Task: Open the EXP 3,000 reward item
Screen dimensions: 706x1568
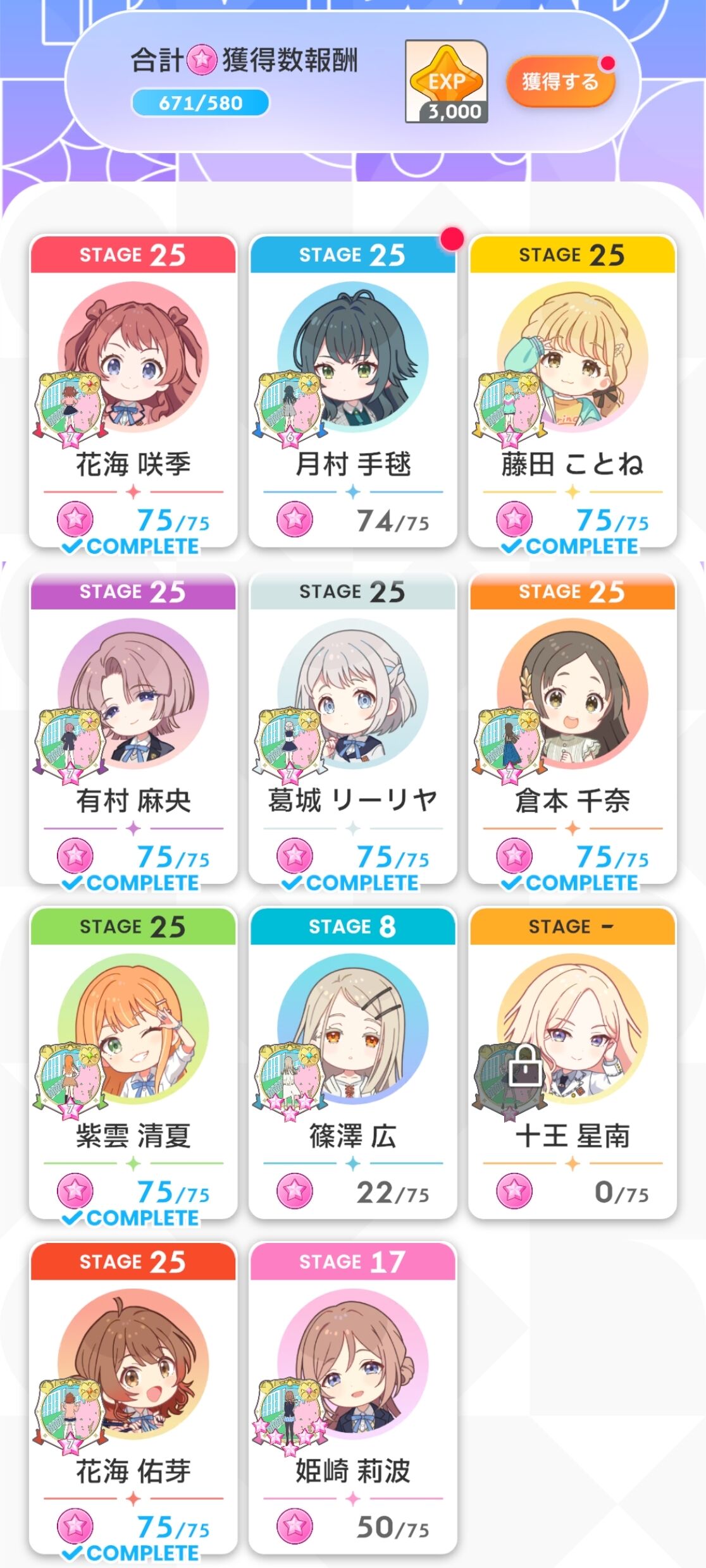Action: (447, 82)
